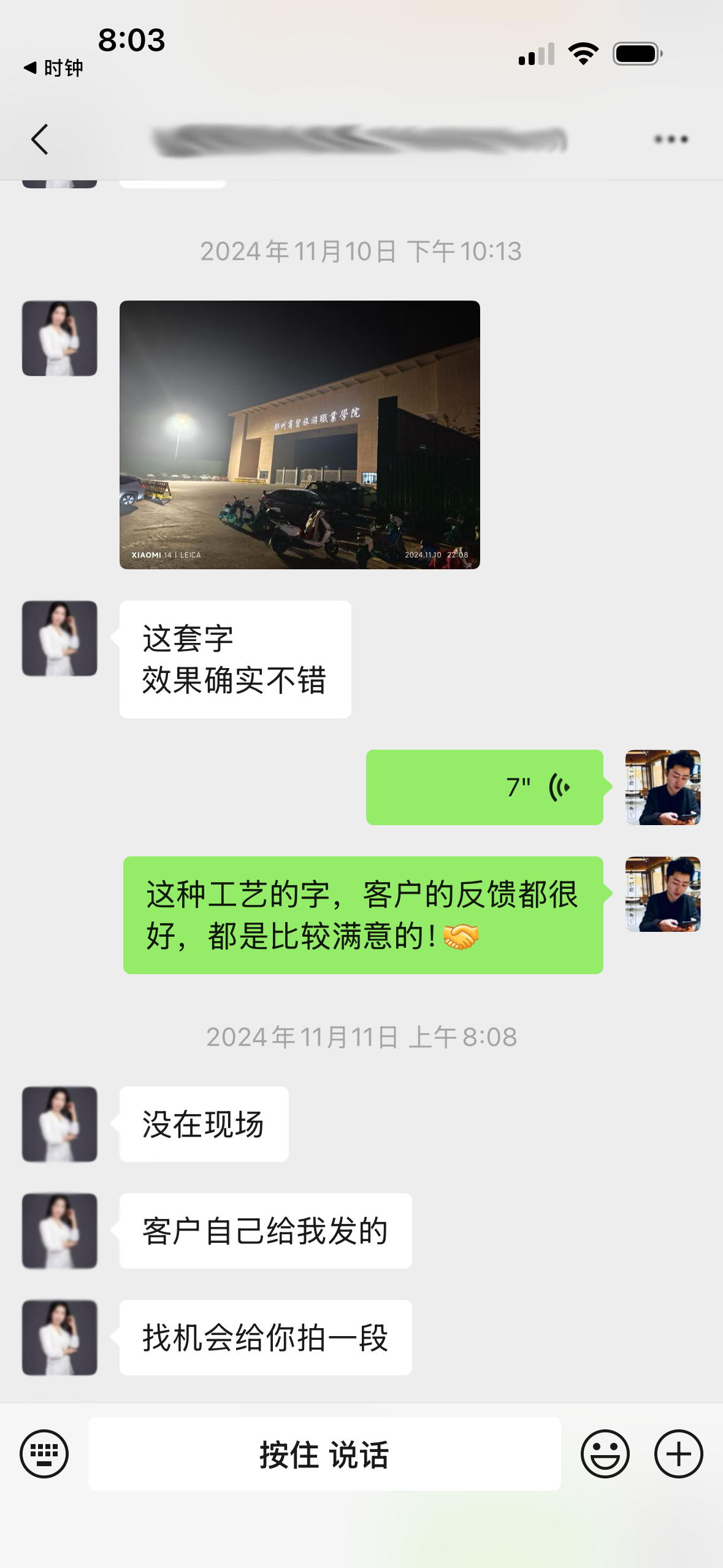Hold the 按住 说话 voice button

tap(324, 1454)
